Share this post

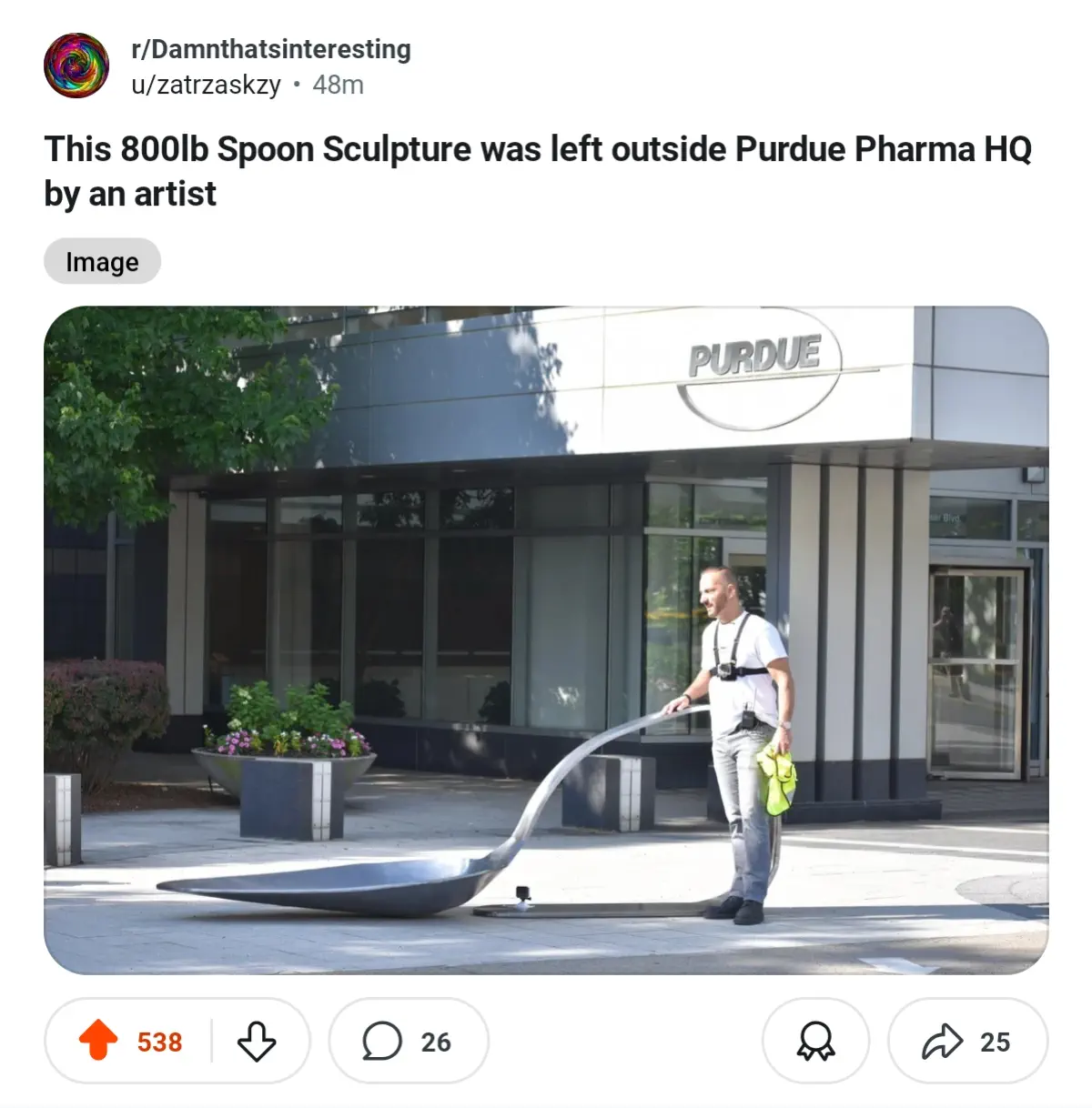coord(966,1041)
